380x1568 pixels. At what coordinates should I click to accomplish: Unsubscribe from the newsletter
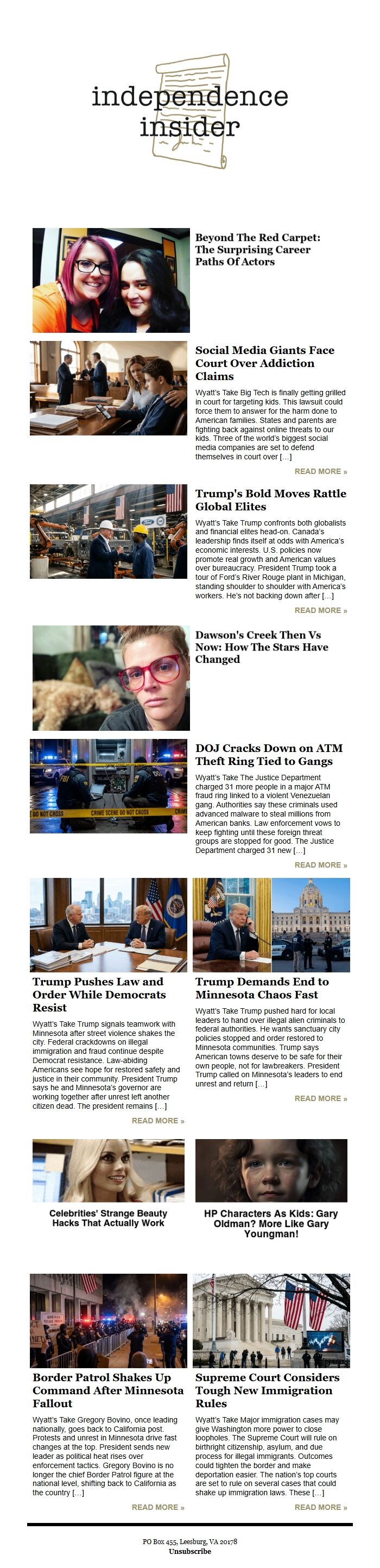pos(189,1551)
